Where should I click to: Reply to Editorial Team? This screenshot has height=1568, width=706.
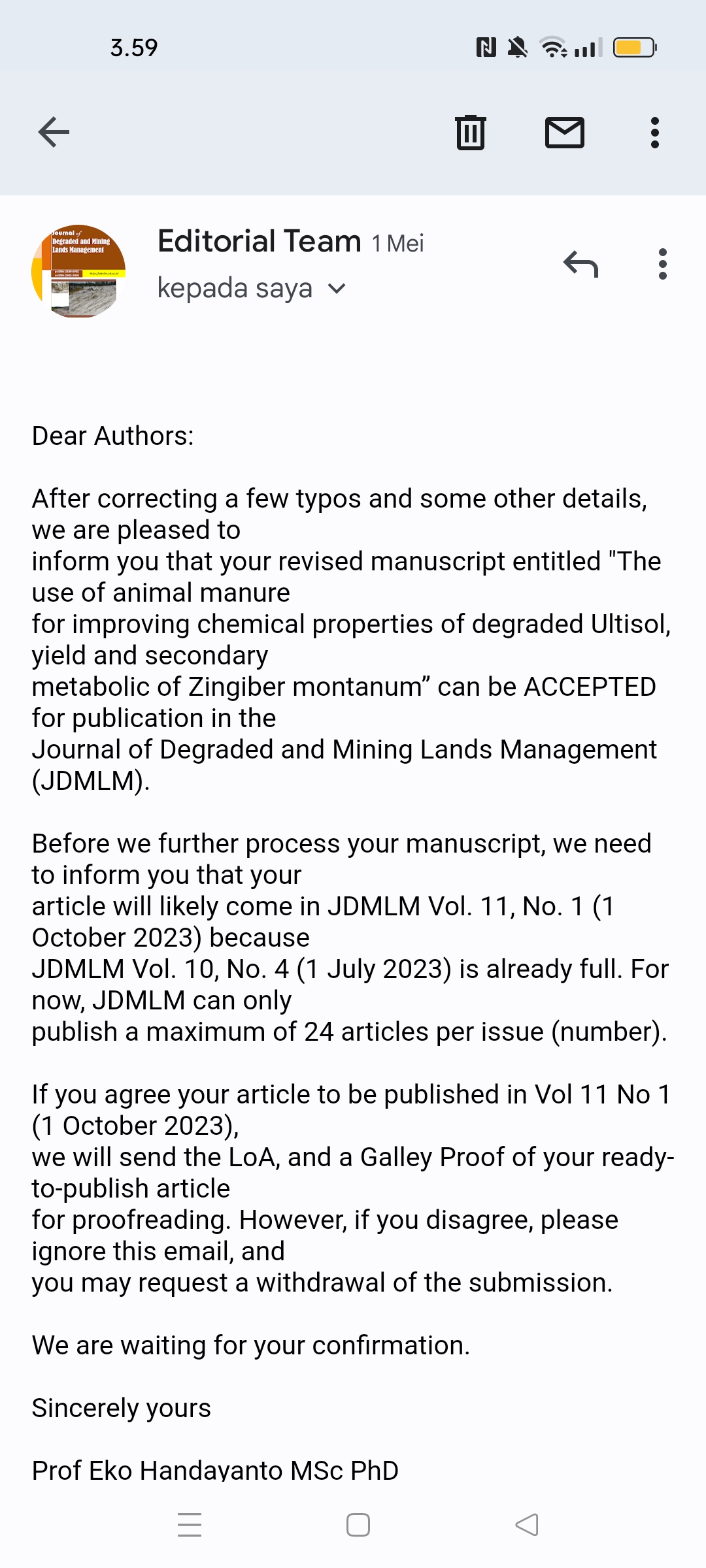(580, 265)
